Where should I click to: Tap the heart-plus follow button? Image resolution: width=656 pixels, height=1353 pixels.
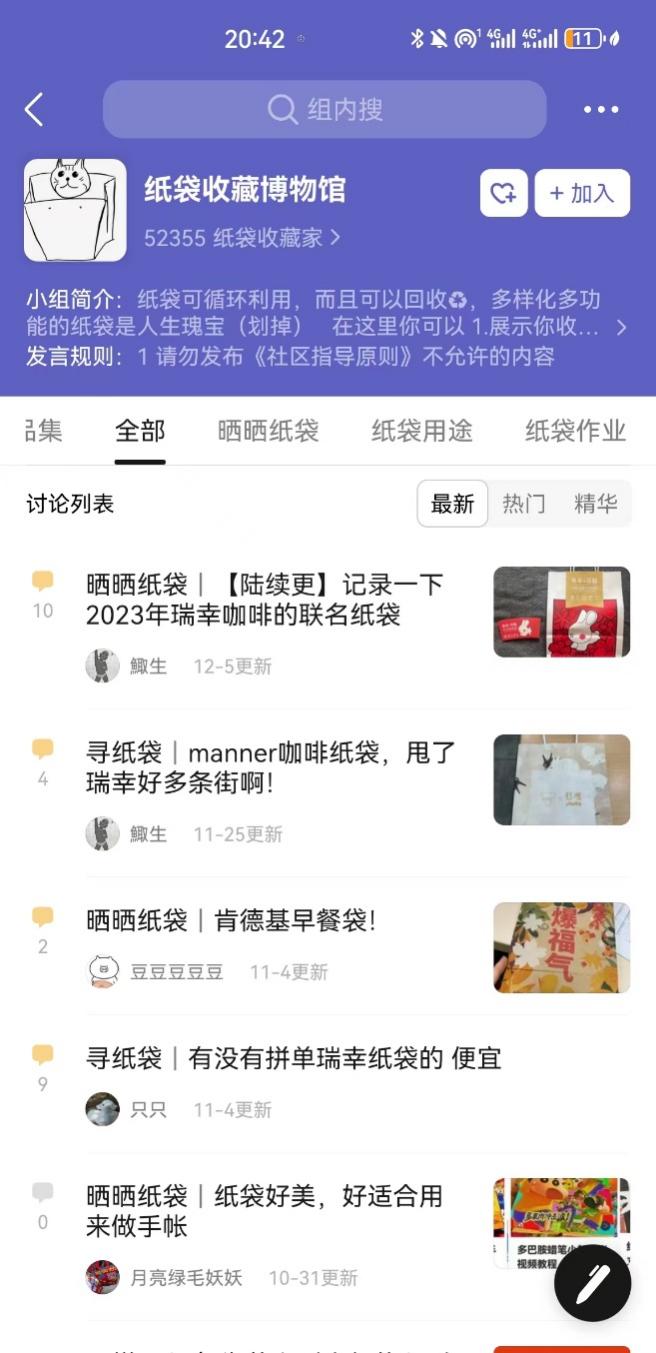click(504, 193)
